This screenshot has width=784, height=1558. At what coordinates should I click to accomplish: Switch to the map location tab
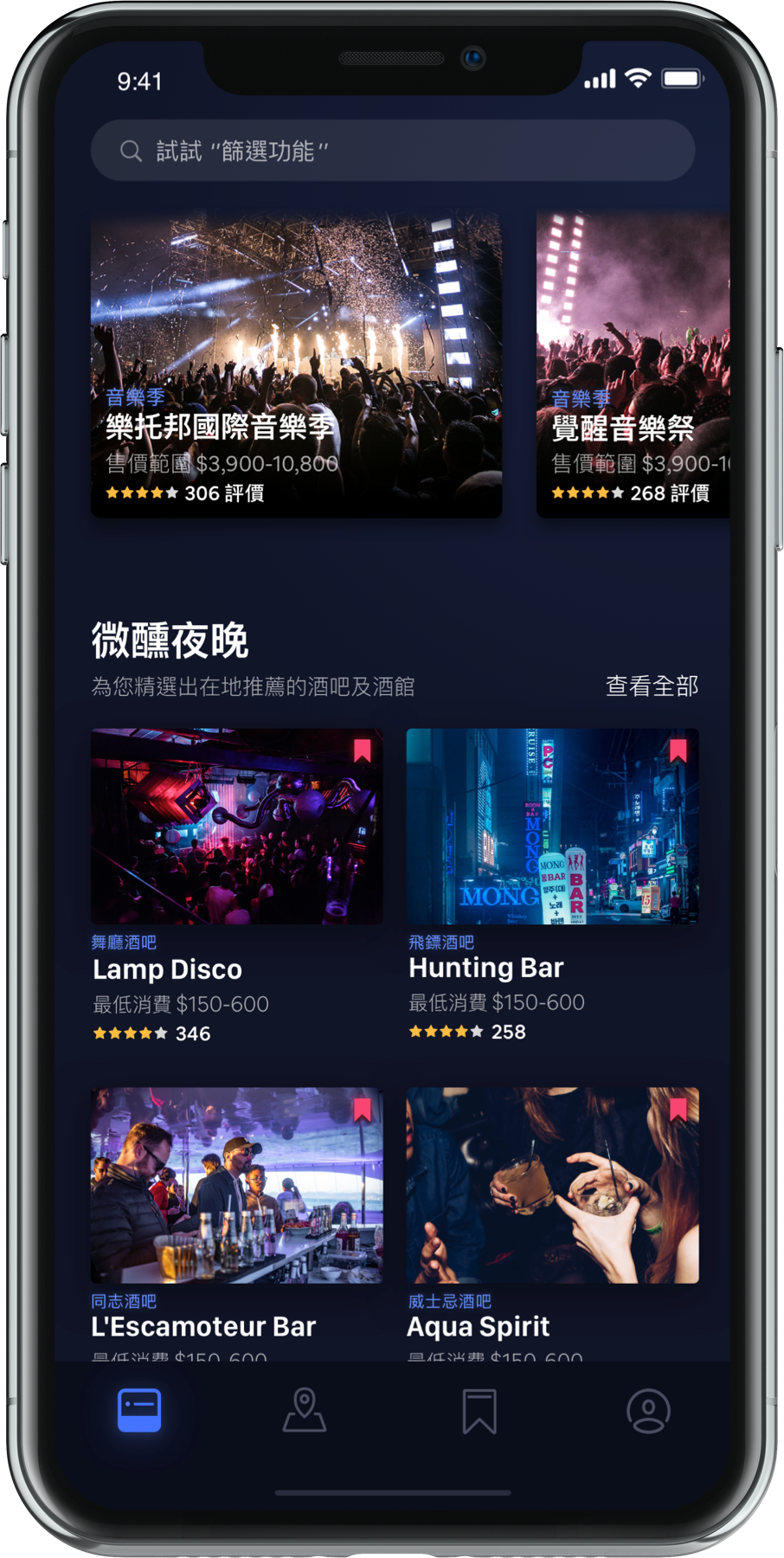305,1411
